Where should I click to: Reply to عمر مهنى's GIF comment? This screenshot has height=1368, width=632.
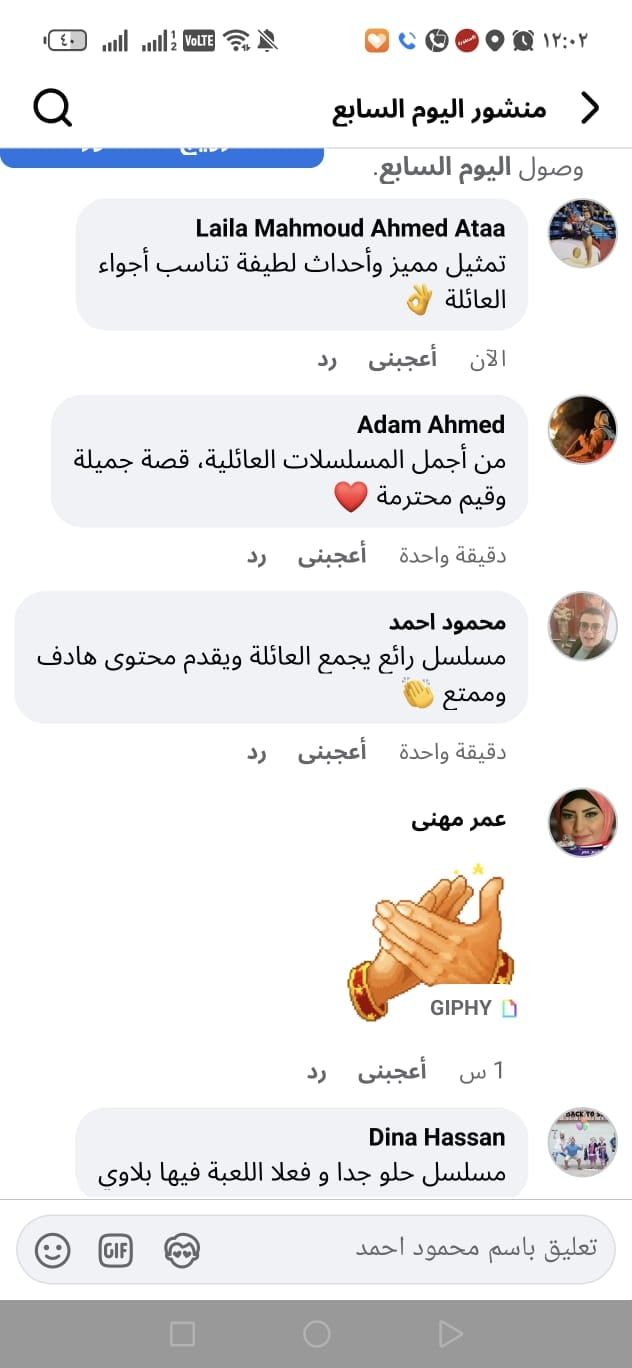(317, 1071)
